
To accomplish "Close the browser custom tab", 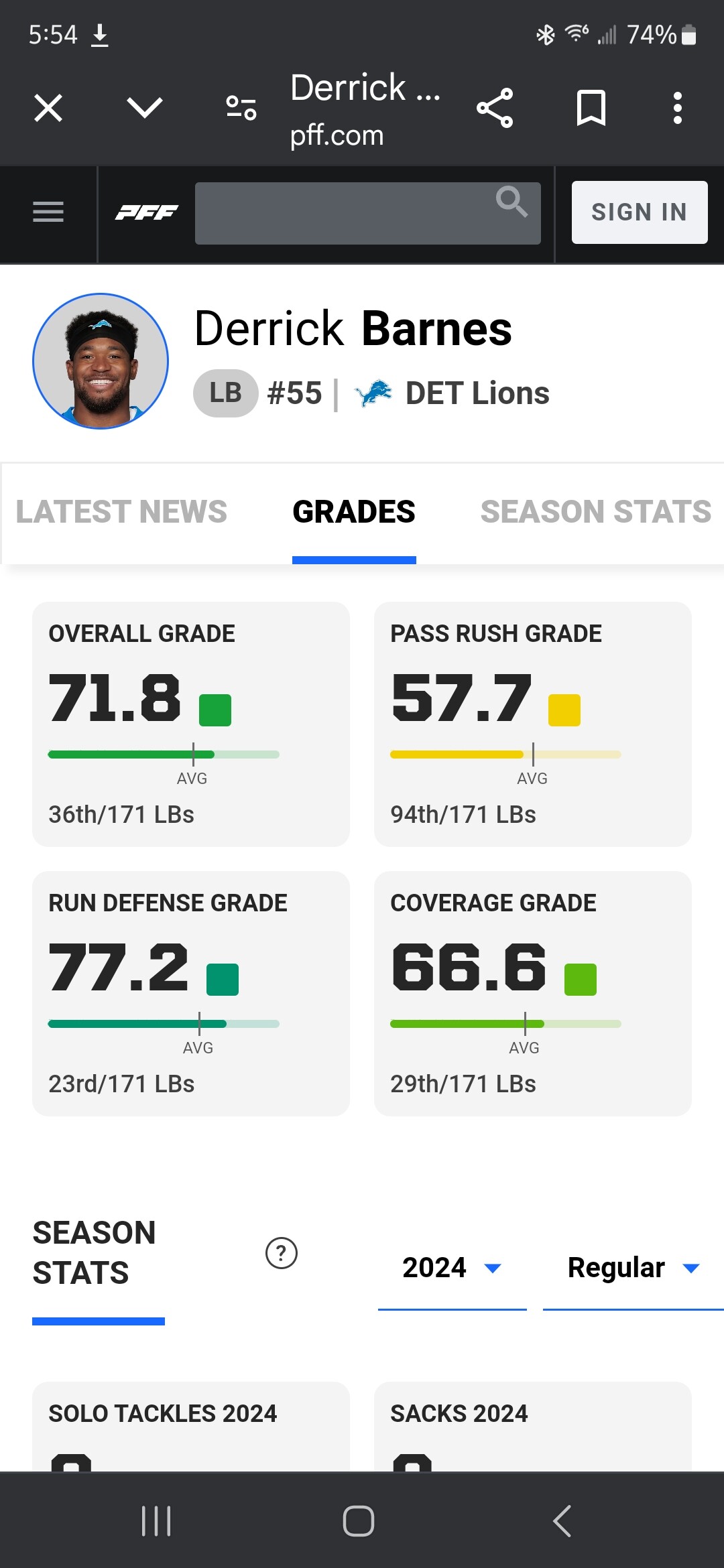I will (x=48, y=108).
